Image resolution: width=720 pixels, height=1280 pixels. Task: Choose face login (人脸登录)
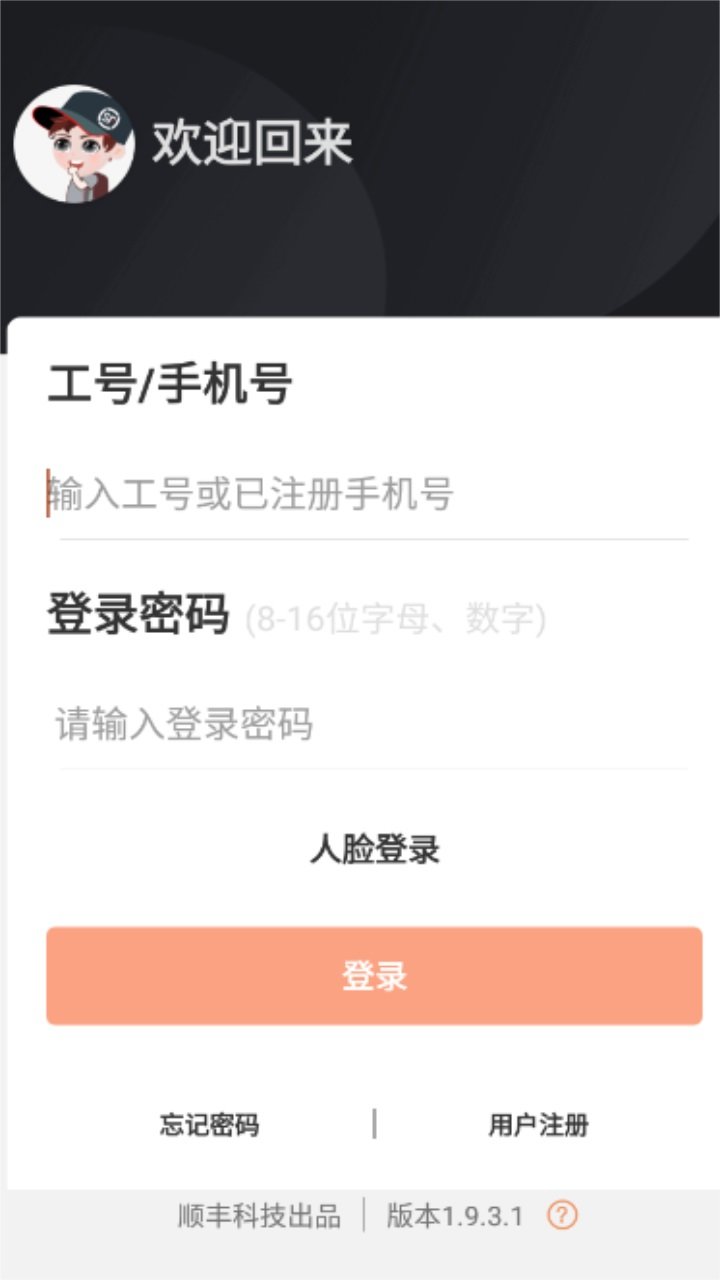click(374, 850)
